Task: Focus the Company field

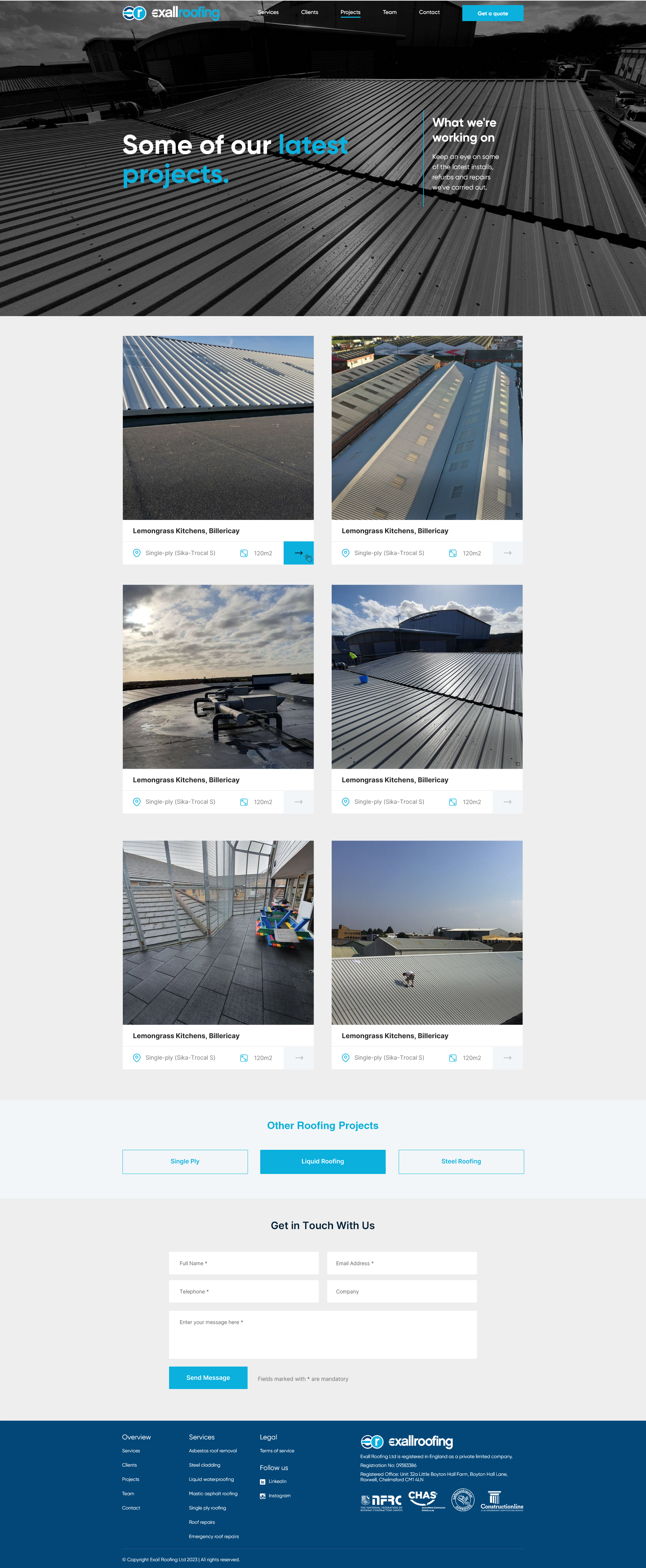Action: pyautogui.click(x=401, y=1291)
